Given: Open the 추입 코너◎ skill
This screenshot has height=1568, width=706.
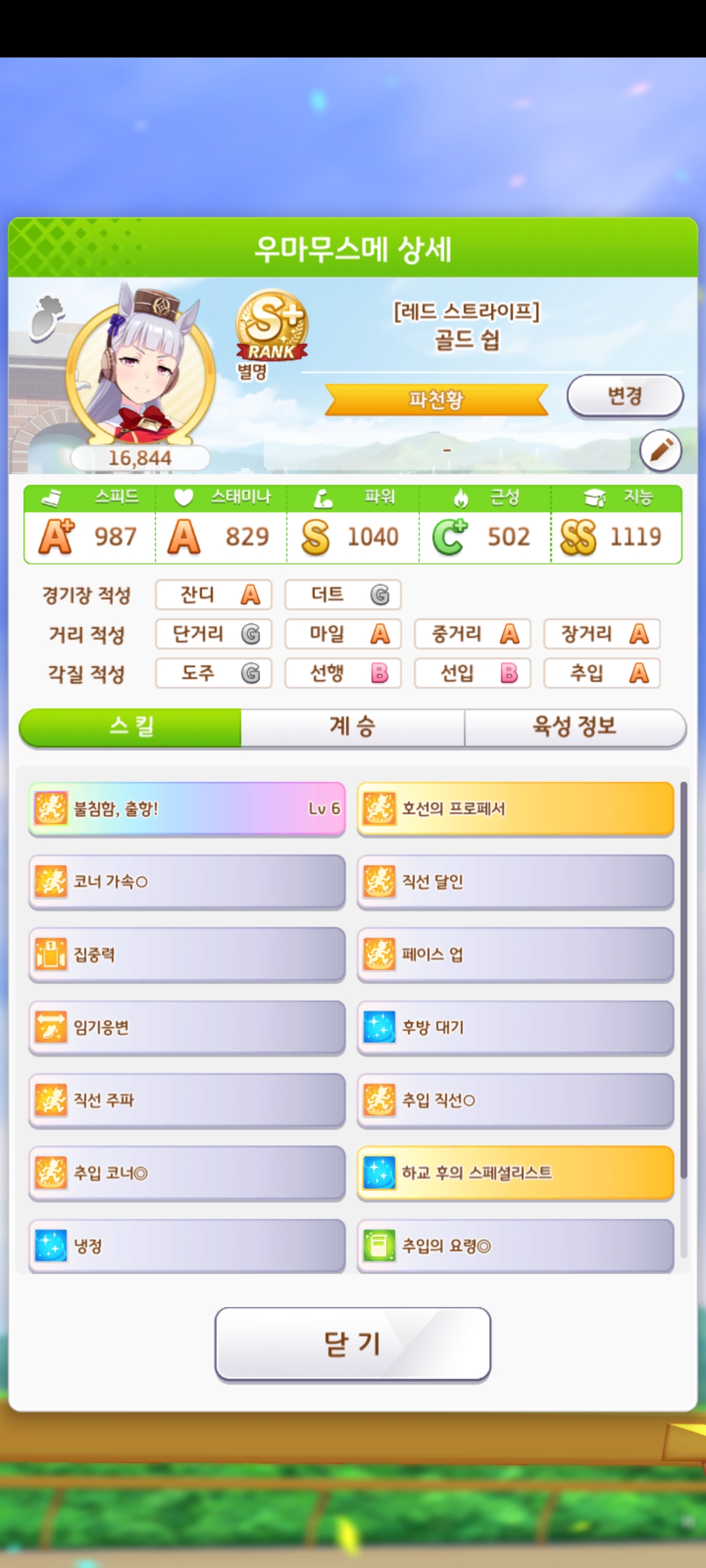Looking at the screenshot, I should (187, 1173).
